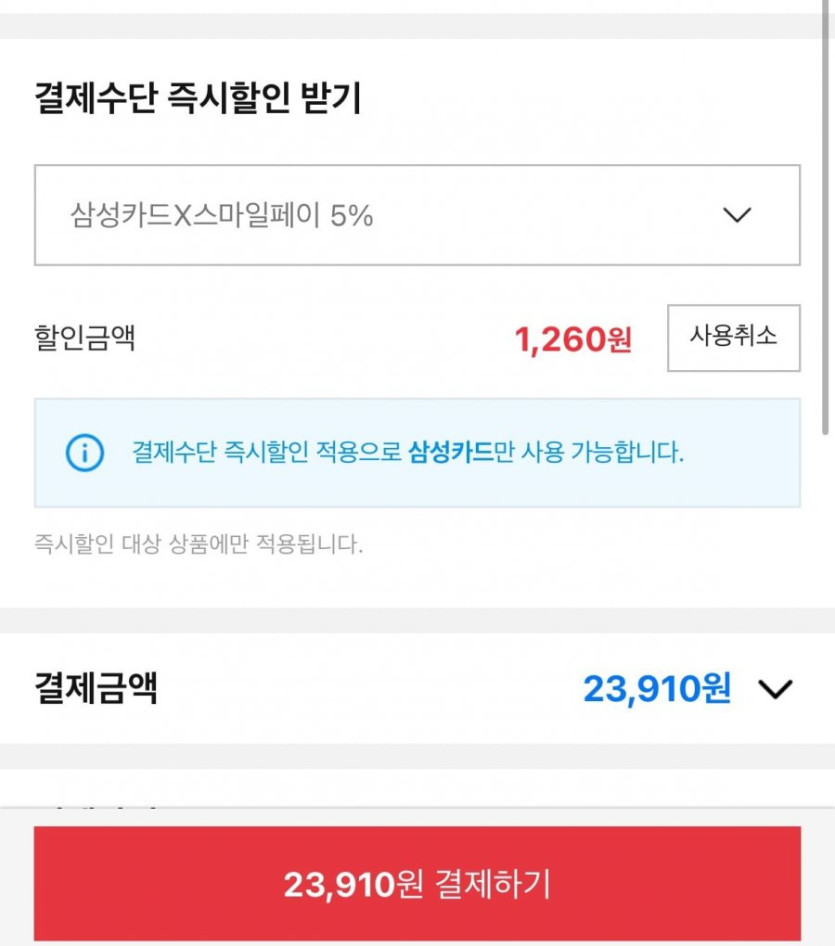Open the 삼성카드X스마일페이 5% discount dropdown
The width and height of the screenshot is (835, 946).
pyautogui.click(x=417, y=215)
